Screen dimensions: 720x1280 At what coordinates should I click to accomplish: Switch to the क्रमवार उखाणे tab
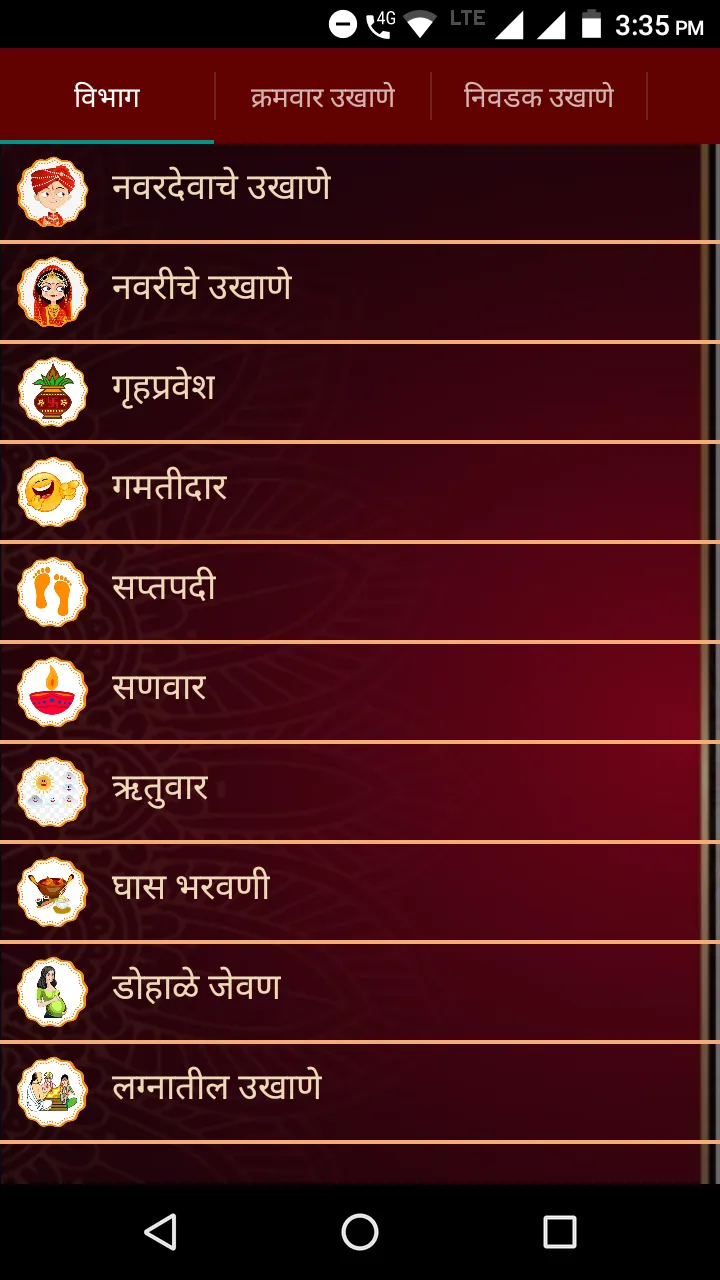click(x=323, y=97)
